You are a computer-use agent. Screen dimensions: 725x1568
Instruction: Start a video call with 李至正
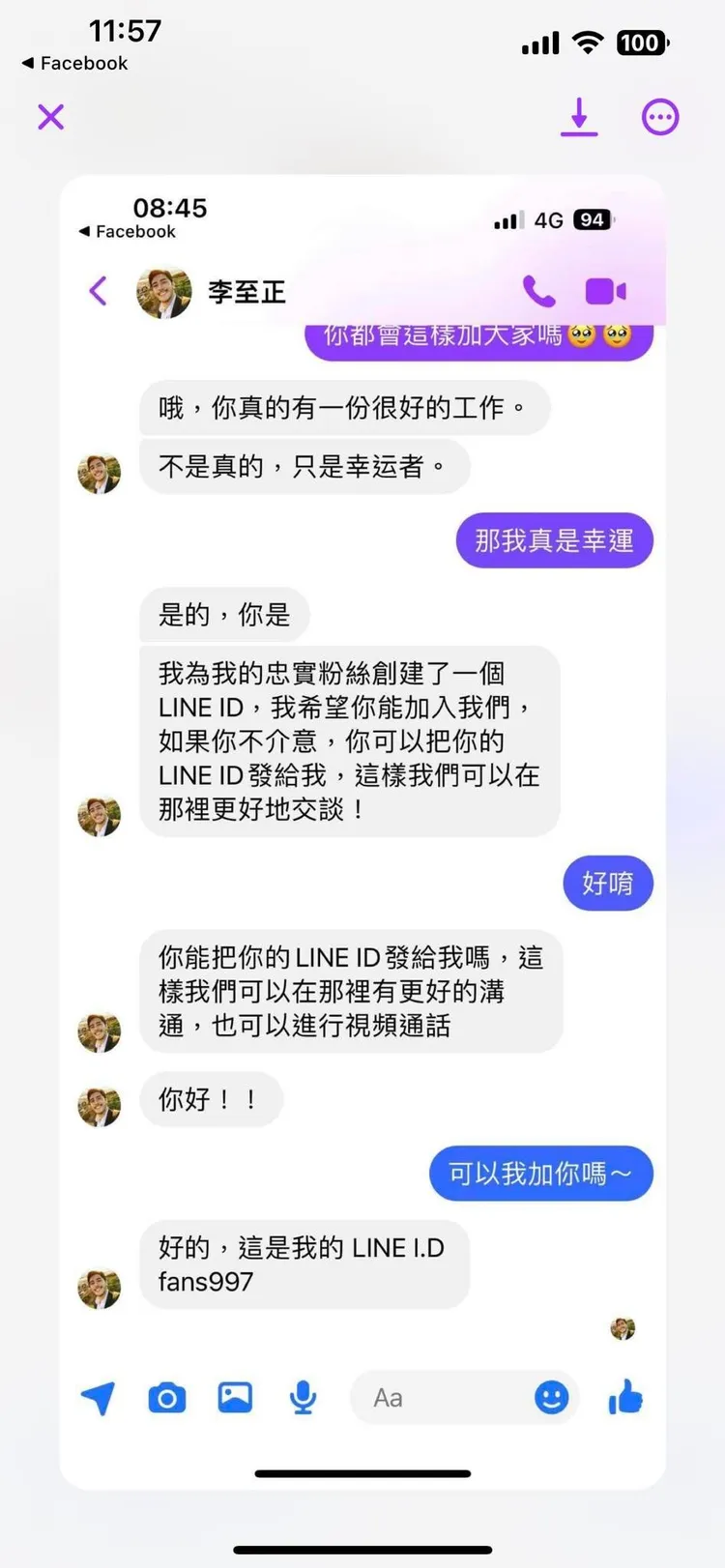coord(606,290)
